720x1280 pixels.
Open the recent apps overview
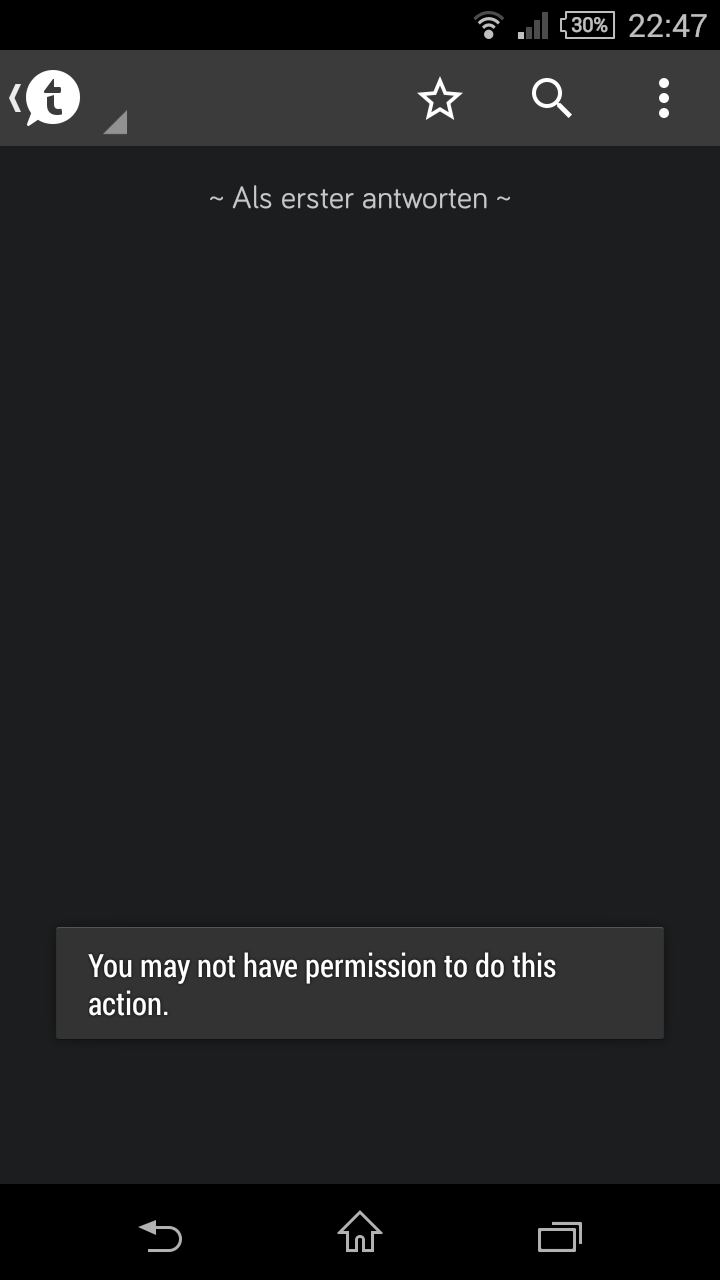(560, 1236)
